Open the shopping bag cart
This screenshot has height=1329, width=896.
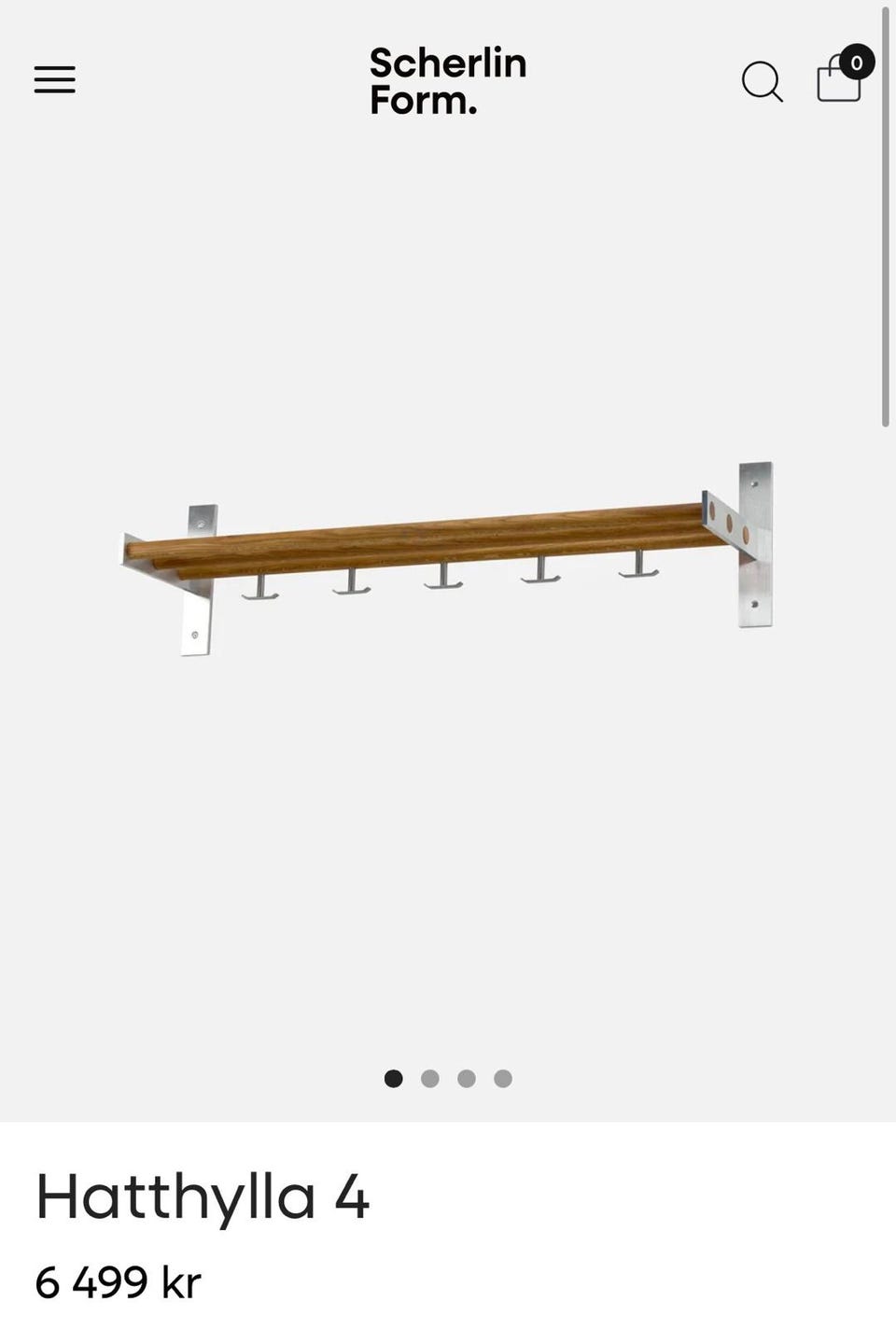pyautogui.click(x=839, y=79)
